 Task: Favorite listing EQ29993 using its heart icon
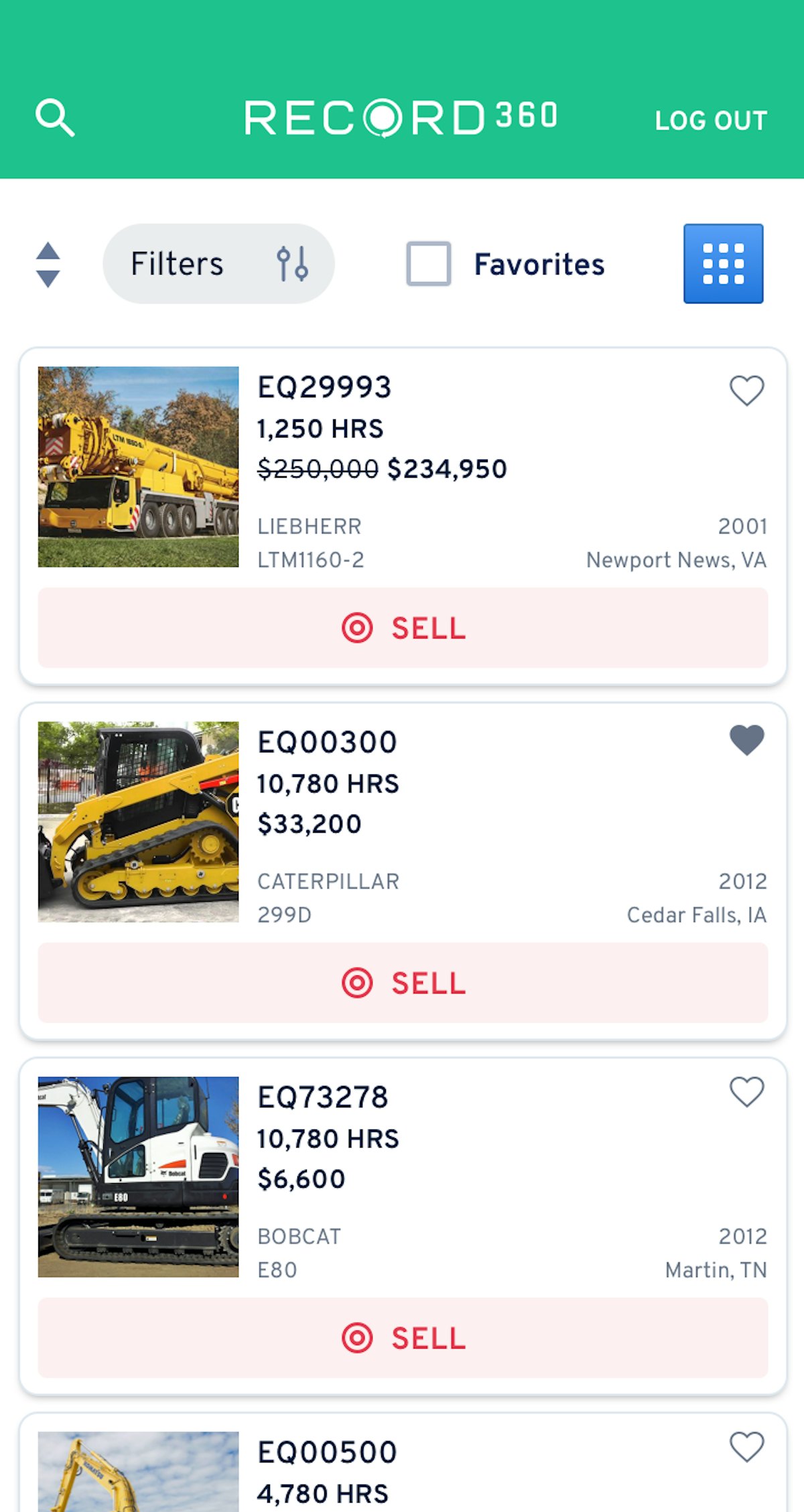coord(746,391)
